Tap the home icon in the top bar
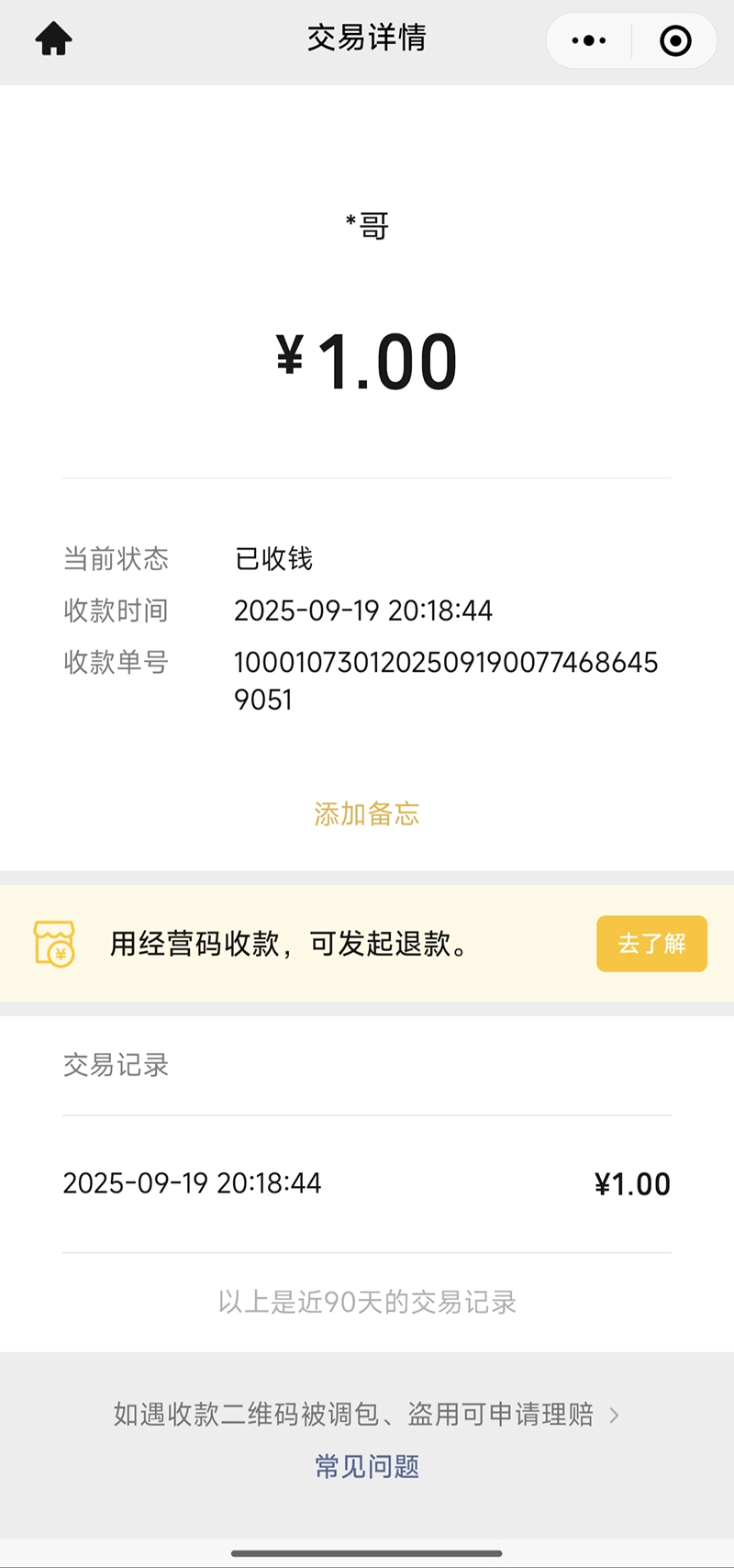734x1568 pixels. click(52, 39)
